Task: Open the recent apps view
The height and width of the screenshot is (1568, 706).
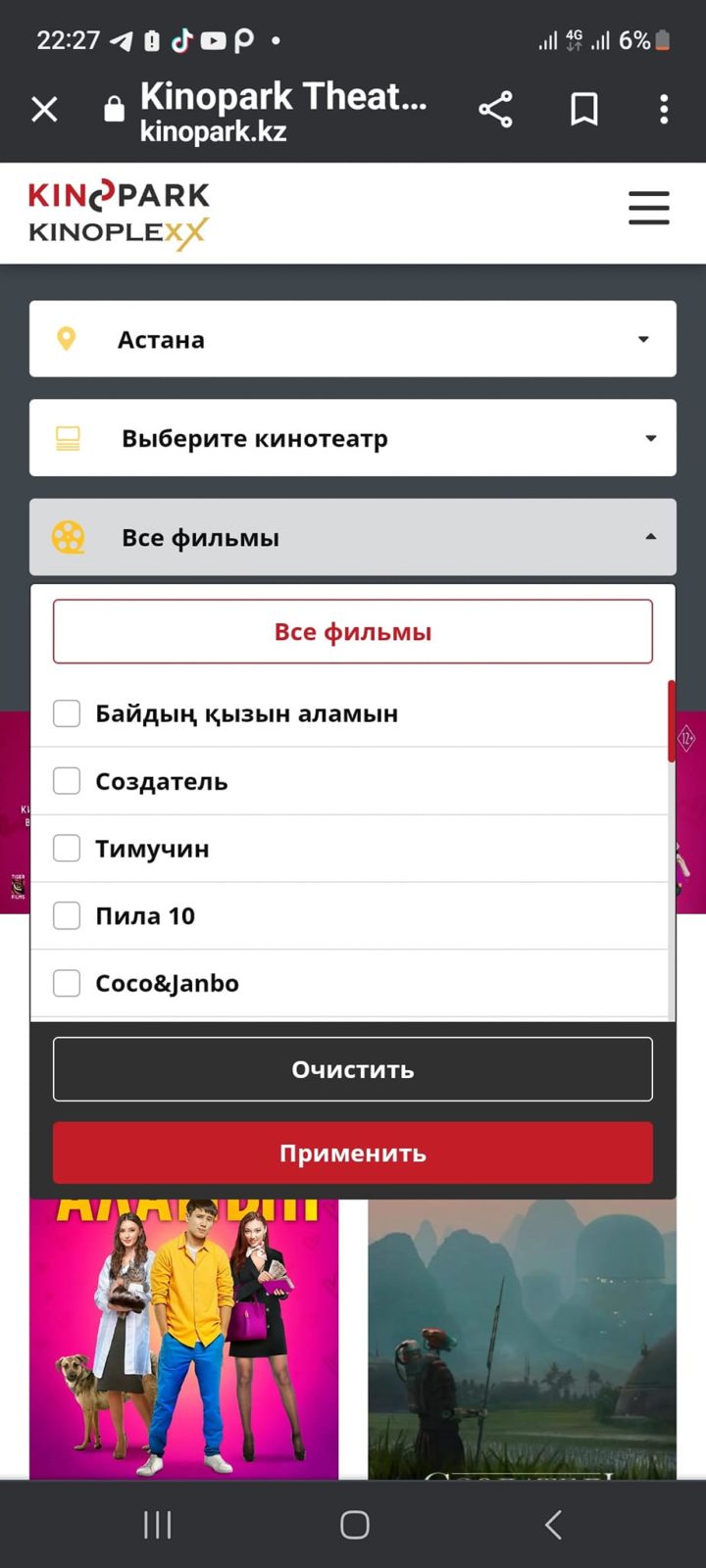Action: (x=157, y=1525)
